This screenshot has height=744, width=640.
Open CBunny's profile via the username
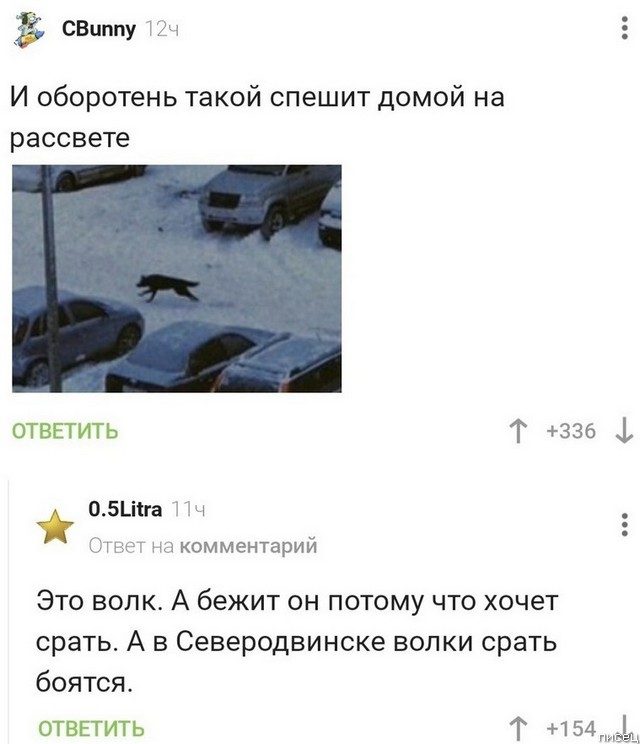click(98, 29)
